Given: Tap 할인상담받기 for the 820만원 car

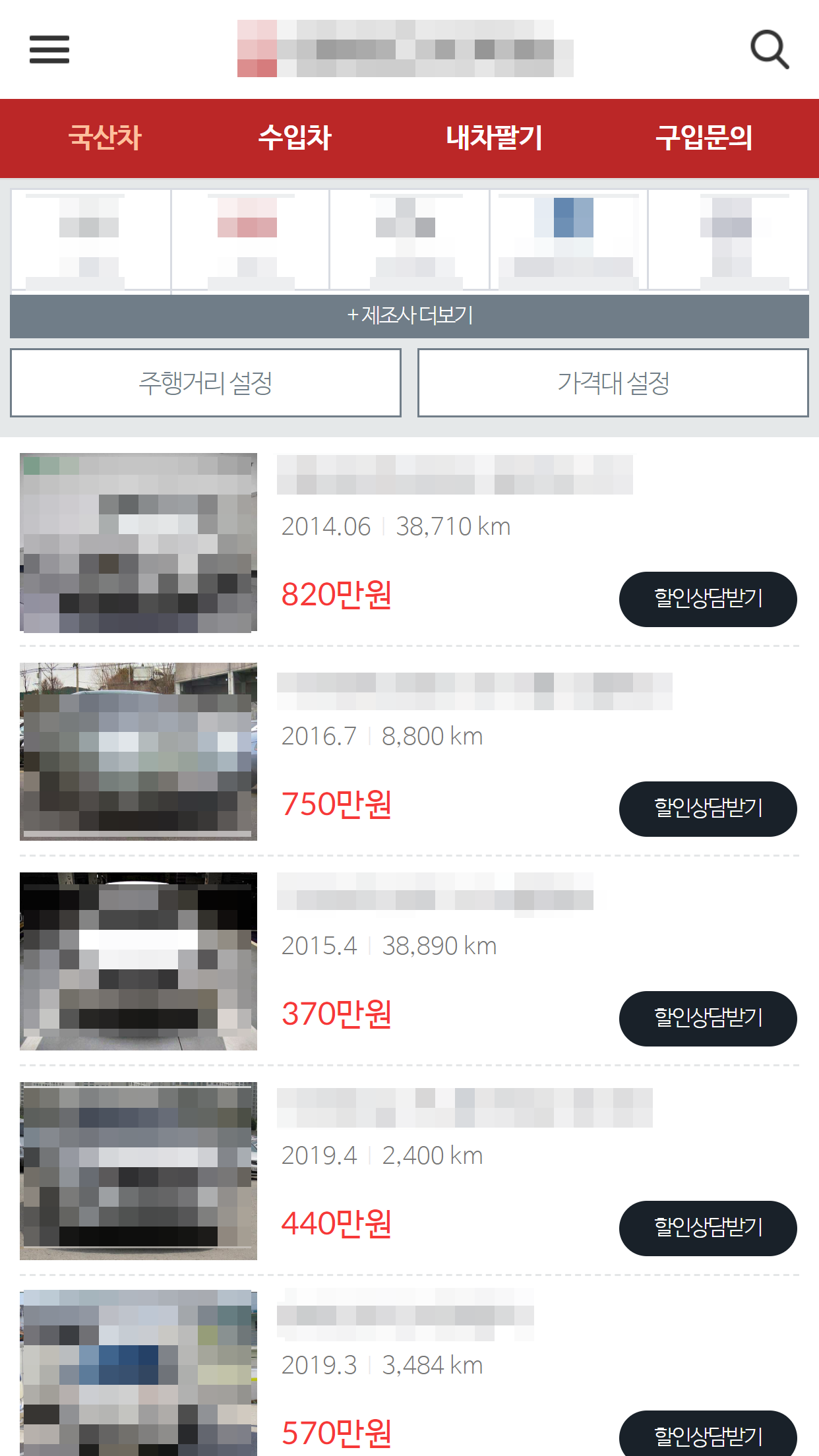Looking at the screenshot, I should click(708, 599).
